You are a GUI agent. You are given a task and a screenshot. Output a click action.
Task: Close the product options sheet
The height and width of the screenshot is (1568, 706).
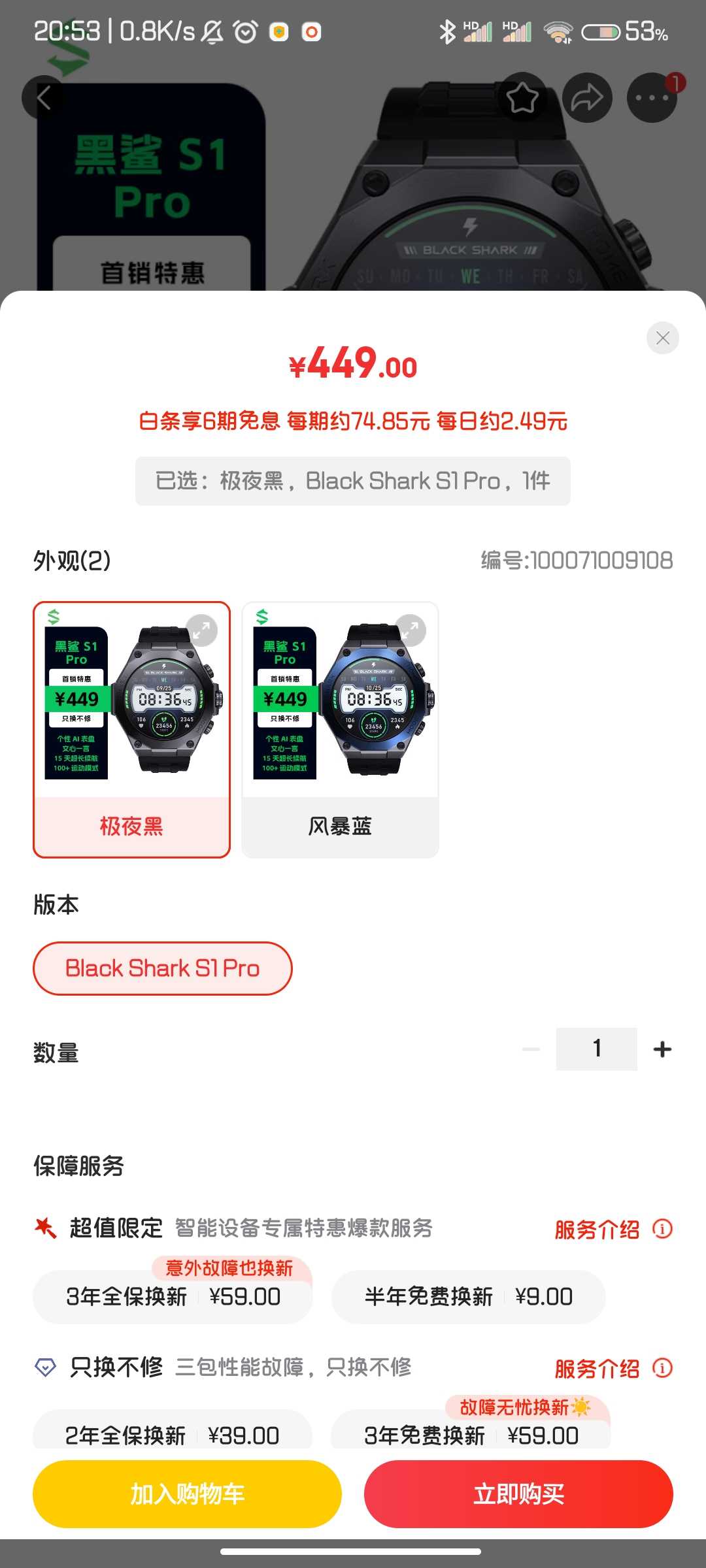662,338
